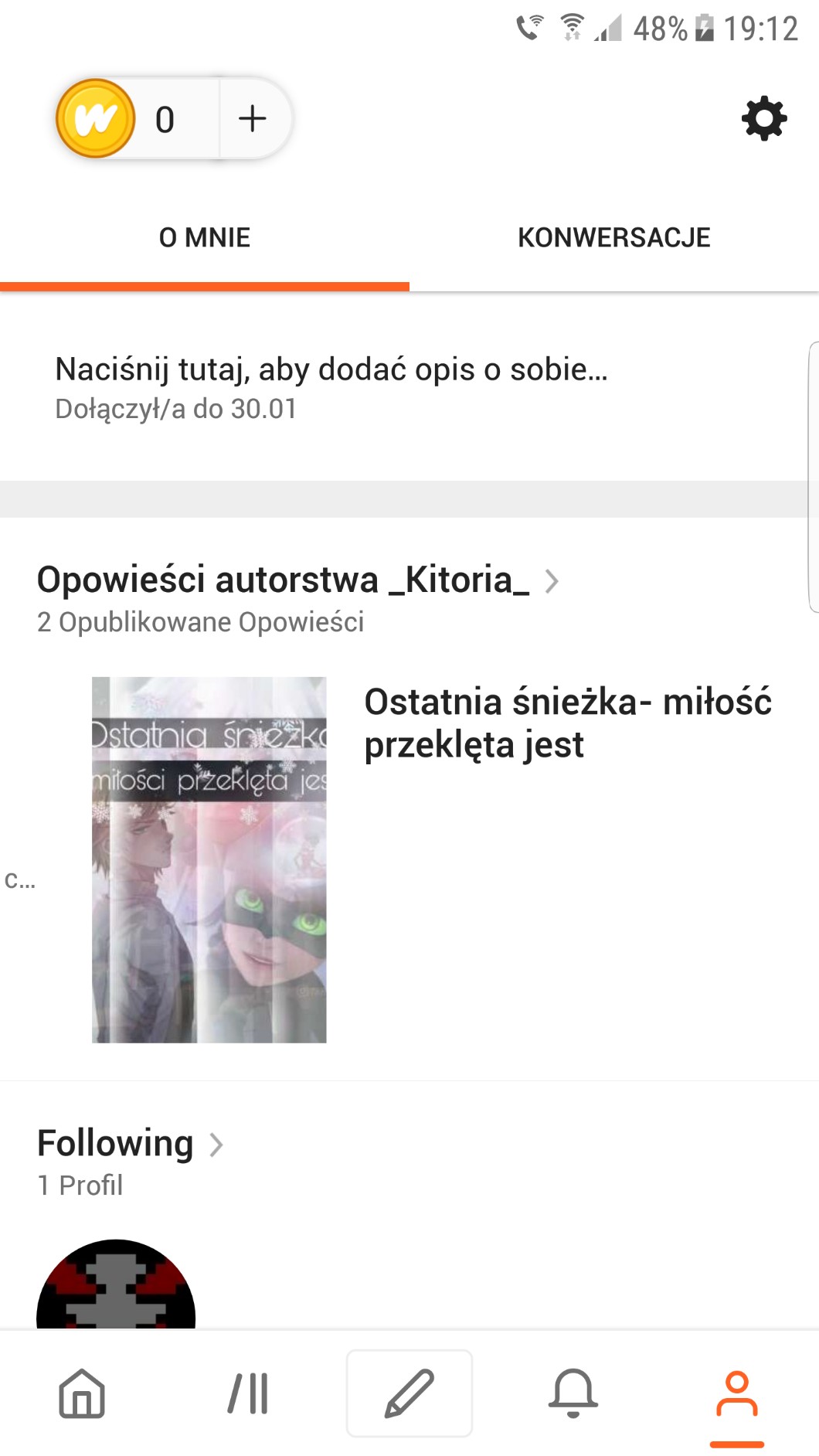
Task: Open the settings gear
Action: tap(763, 118)
